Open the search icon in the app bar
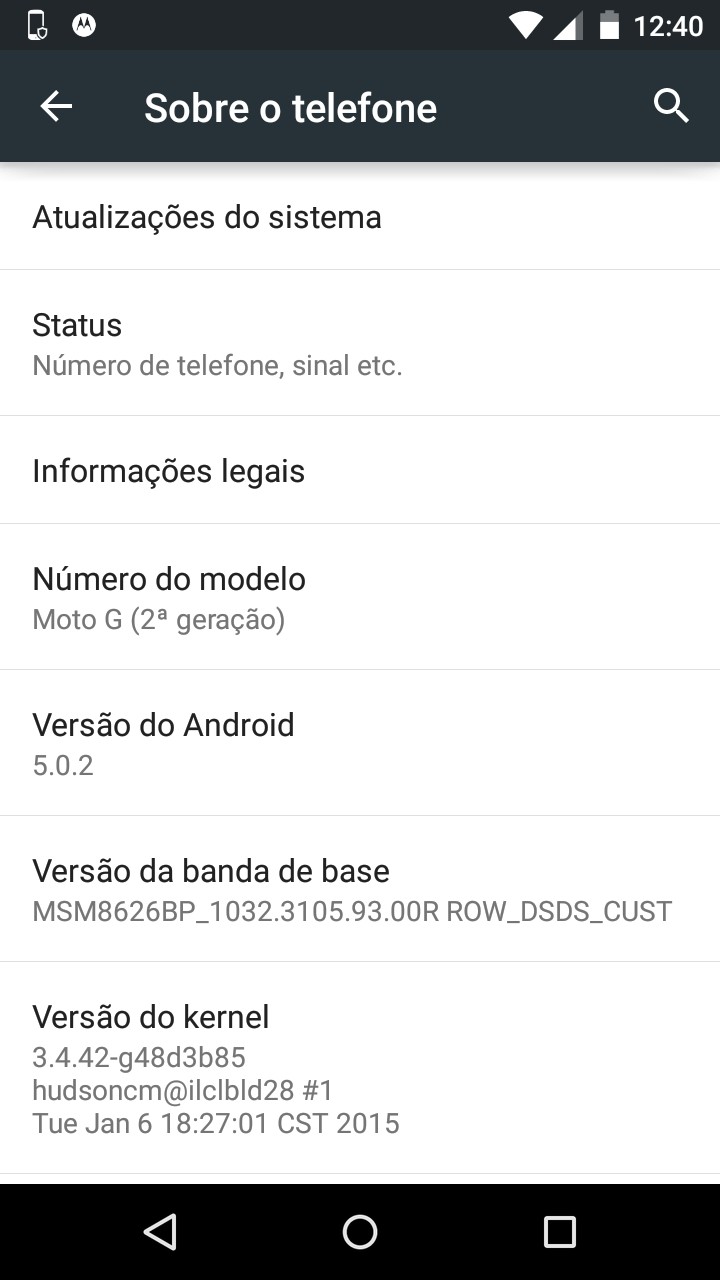 [x=671, y=106]
